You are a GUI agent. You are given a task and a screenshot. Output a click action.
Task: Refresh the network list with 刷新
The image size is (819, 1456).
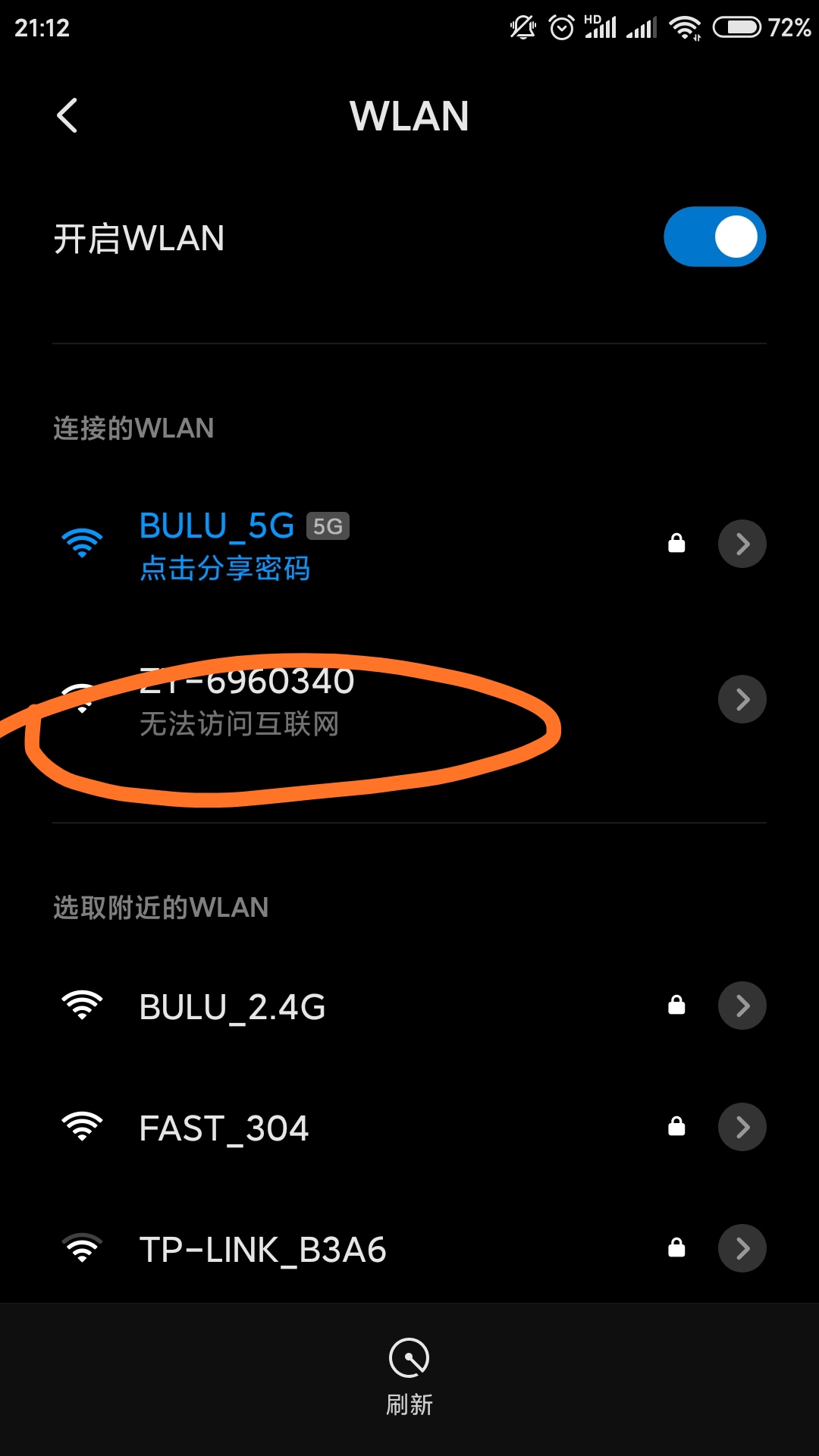click(409, 1374)
